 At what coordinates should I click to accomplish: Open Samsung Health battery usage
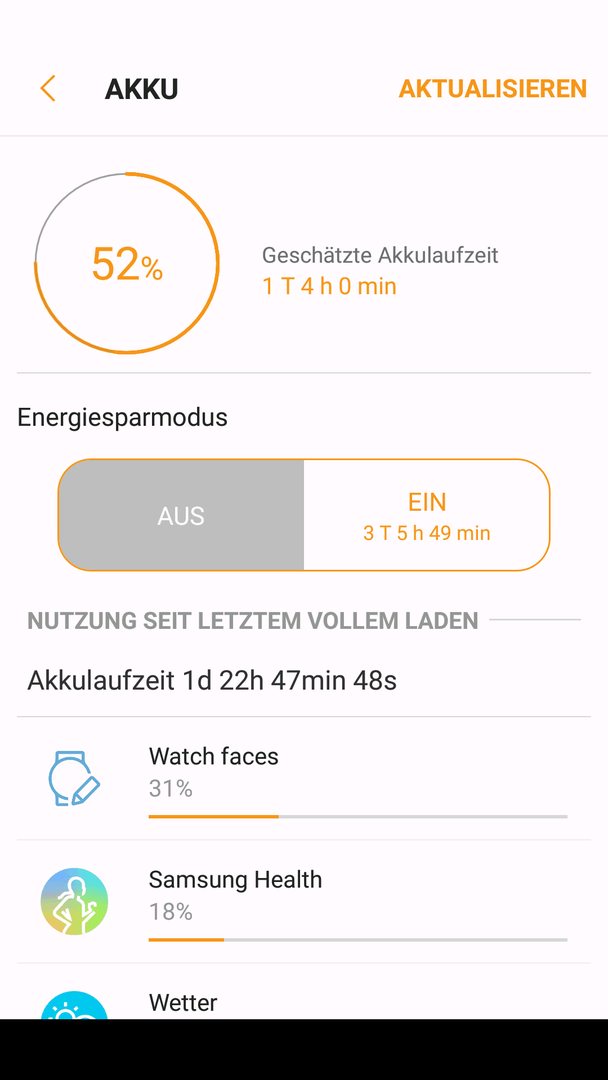(304, 902)
